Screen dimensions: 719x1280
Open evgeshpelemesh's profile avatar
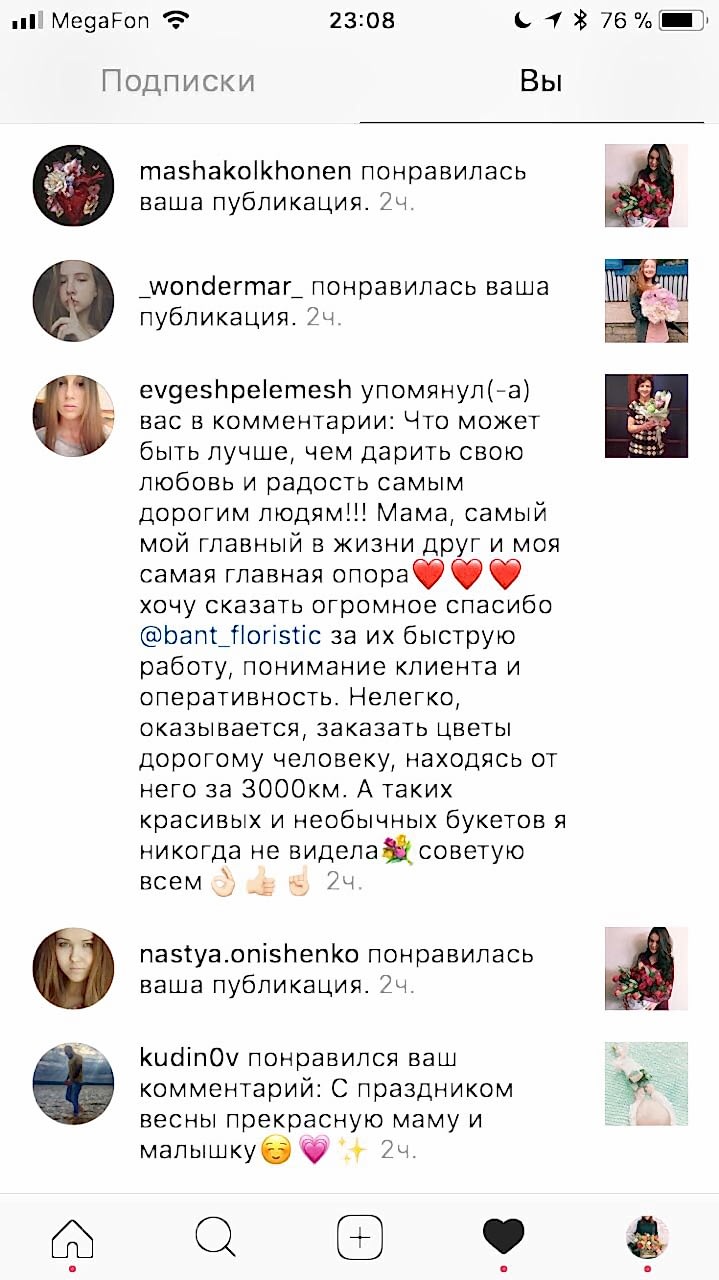coord(74,416)
